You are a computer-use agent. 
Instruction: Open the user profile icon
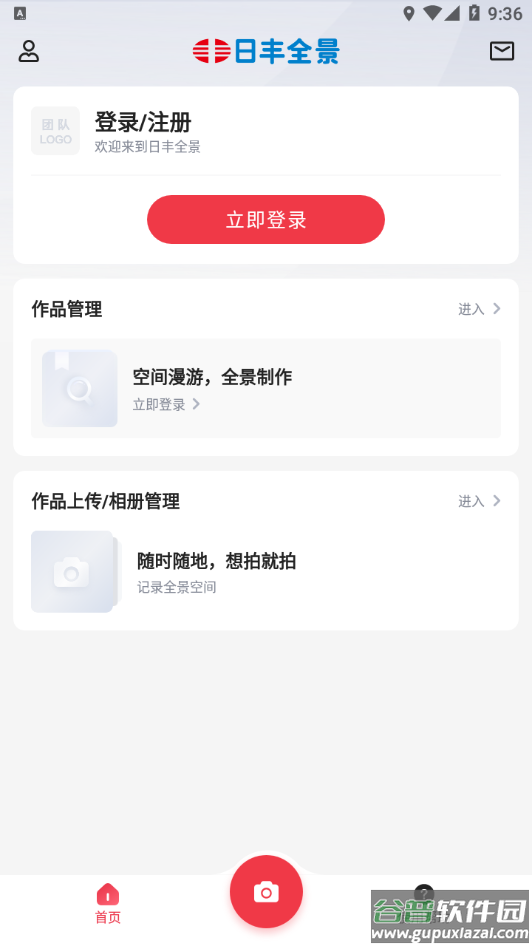click(28, 51)
